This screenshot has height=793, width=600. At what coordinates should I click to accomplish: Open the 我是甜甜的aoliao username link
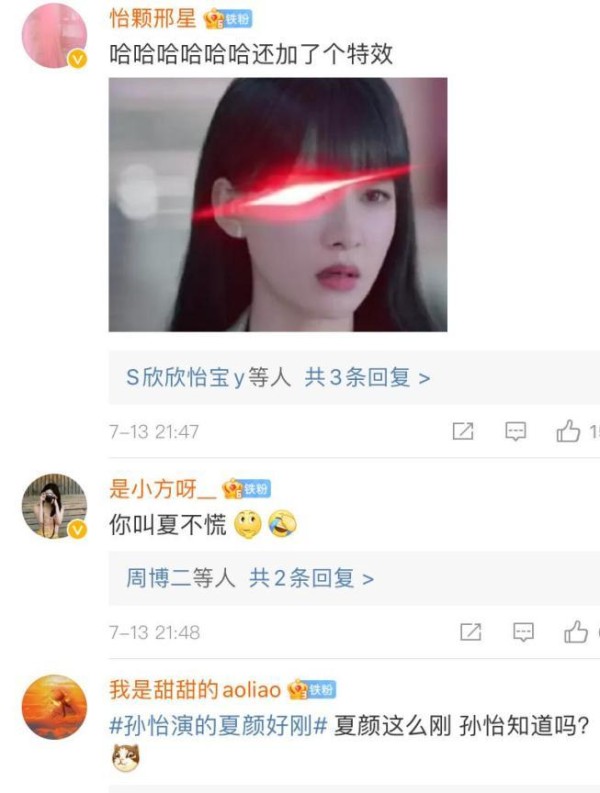point(195,689)
